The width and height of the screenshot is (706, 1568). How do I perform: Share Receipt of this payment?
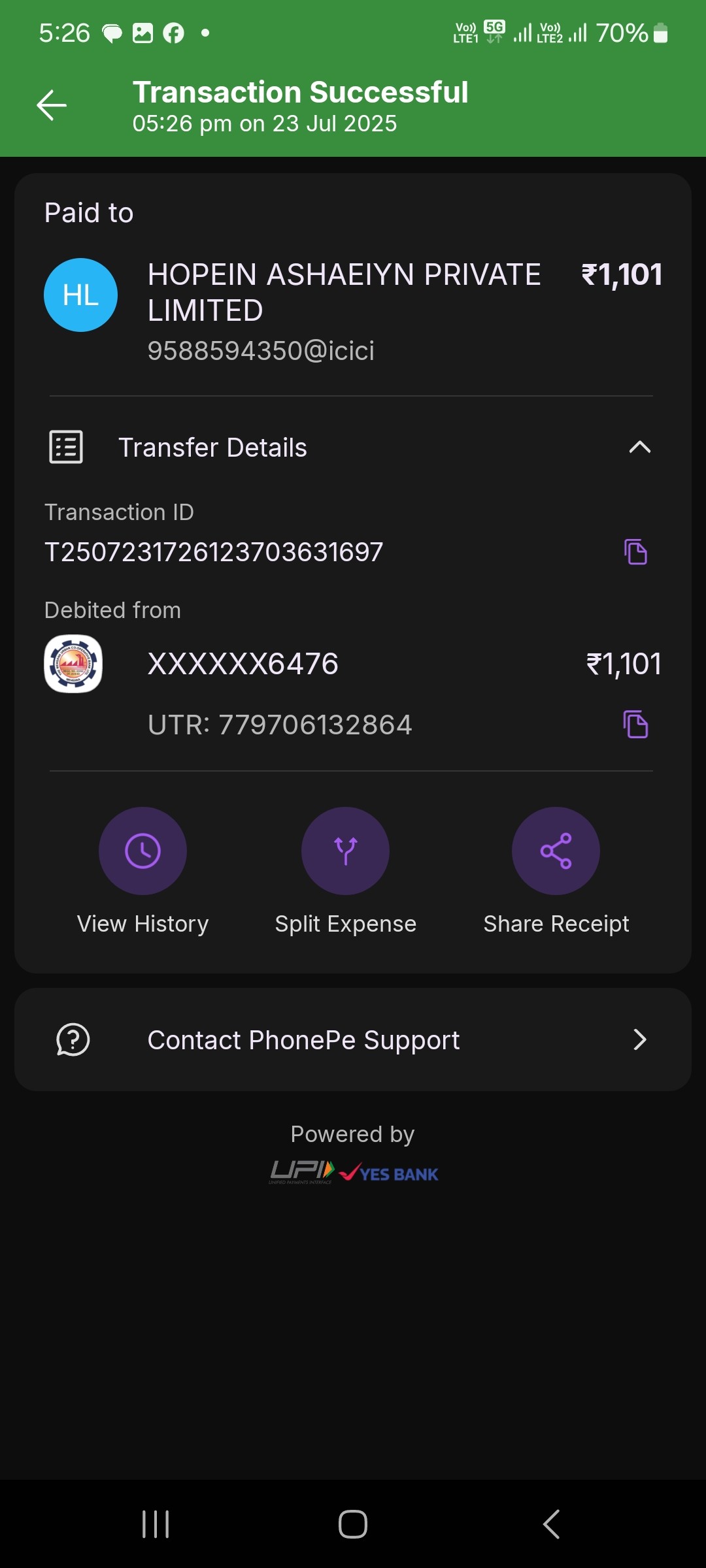tap(556, 851)
